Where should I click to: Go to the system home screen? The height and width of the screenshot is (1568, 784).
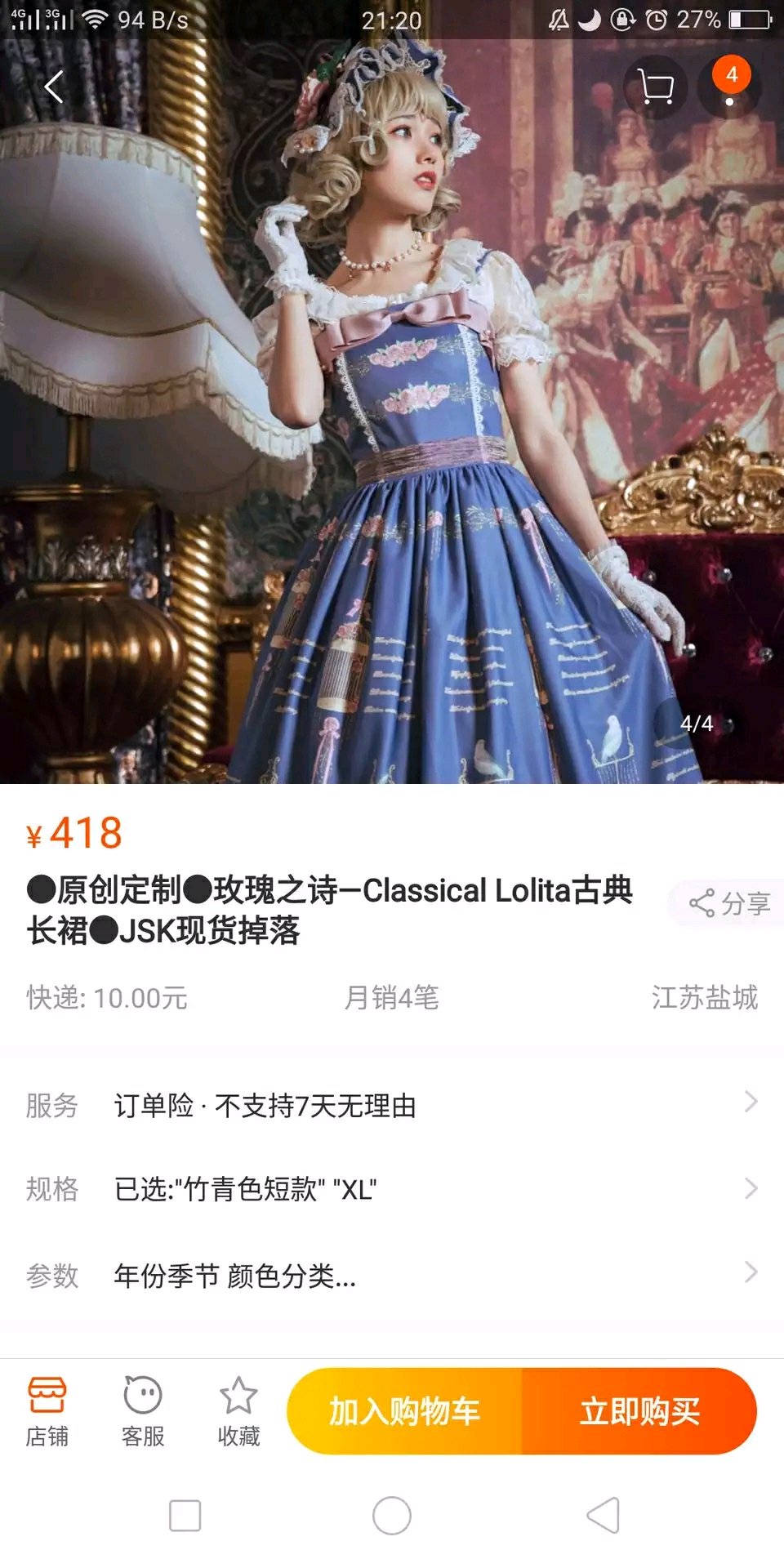coord(392,1517)
